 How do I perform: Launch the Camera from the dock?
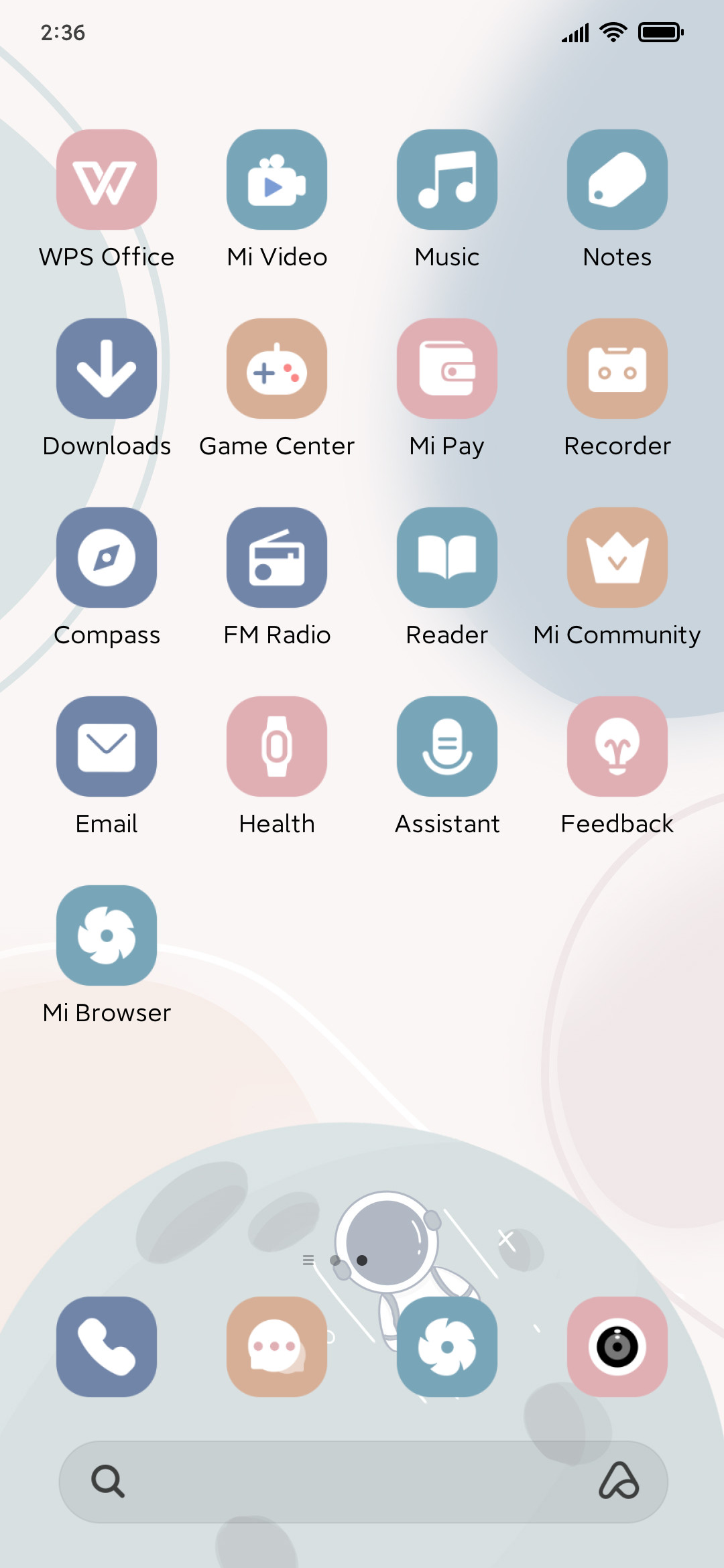[617, 1347]
